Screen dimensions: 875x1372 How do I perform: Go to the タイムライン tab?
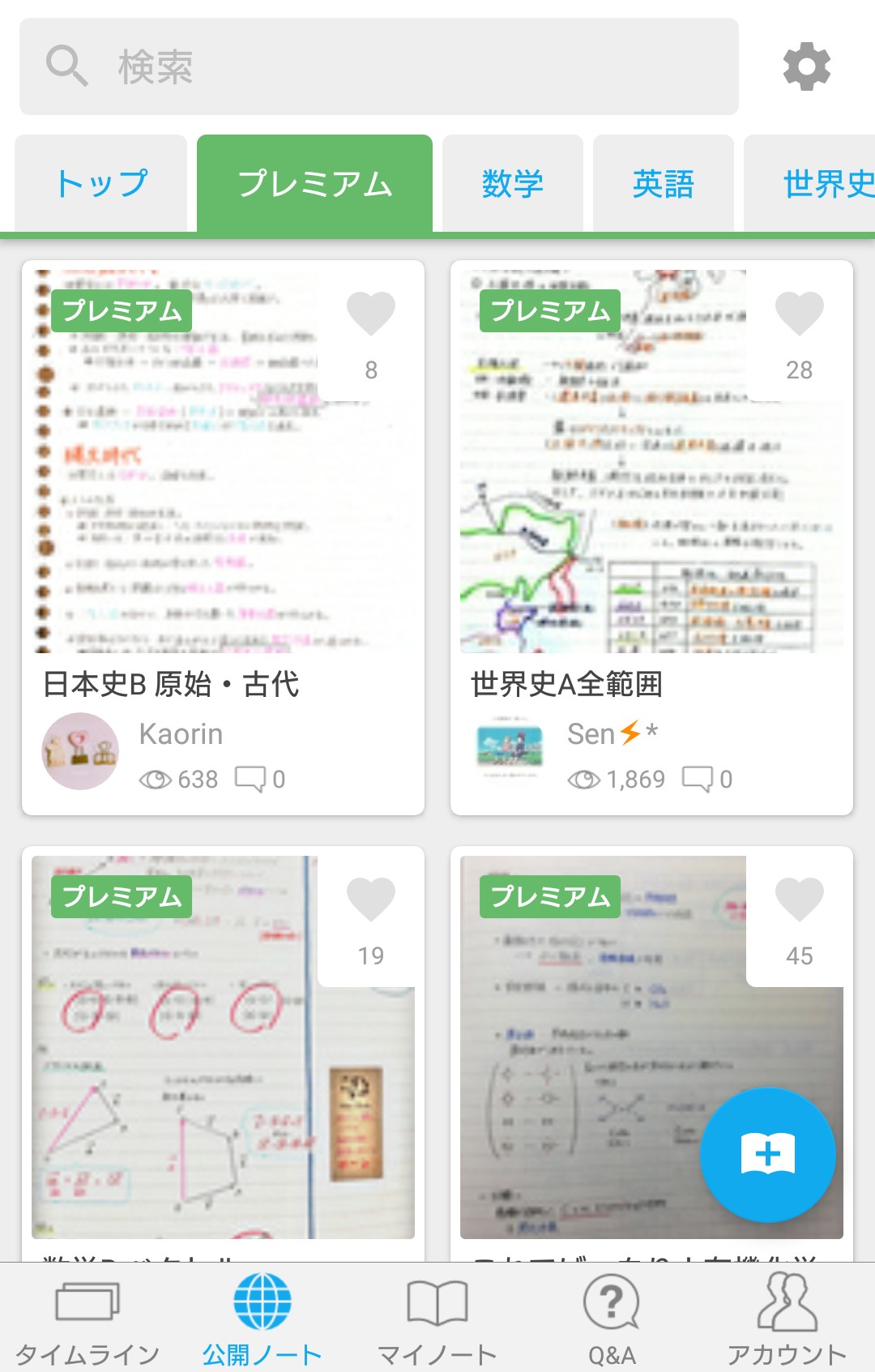[87, 1318]
